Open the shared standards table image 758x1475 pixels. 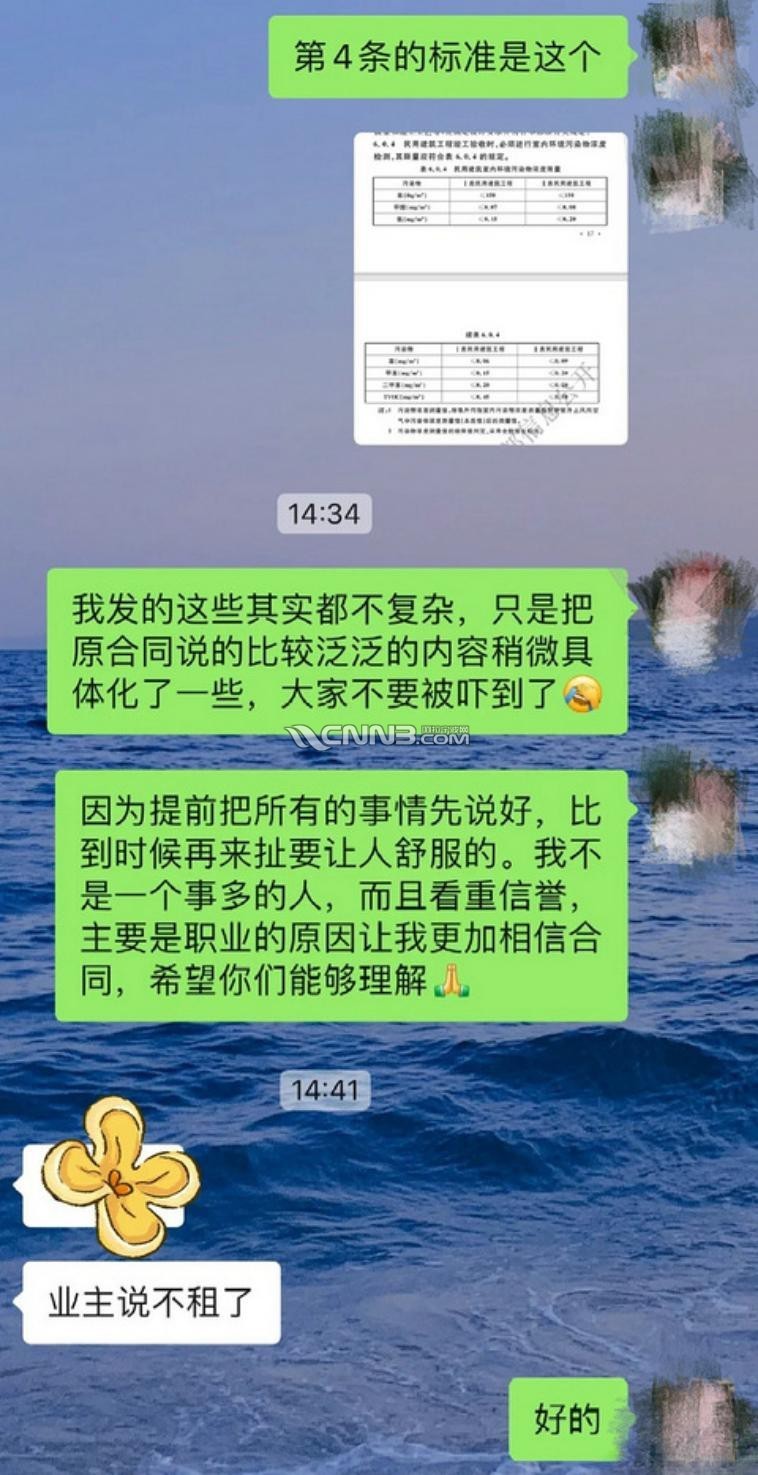click(490, 288)
